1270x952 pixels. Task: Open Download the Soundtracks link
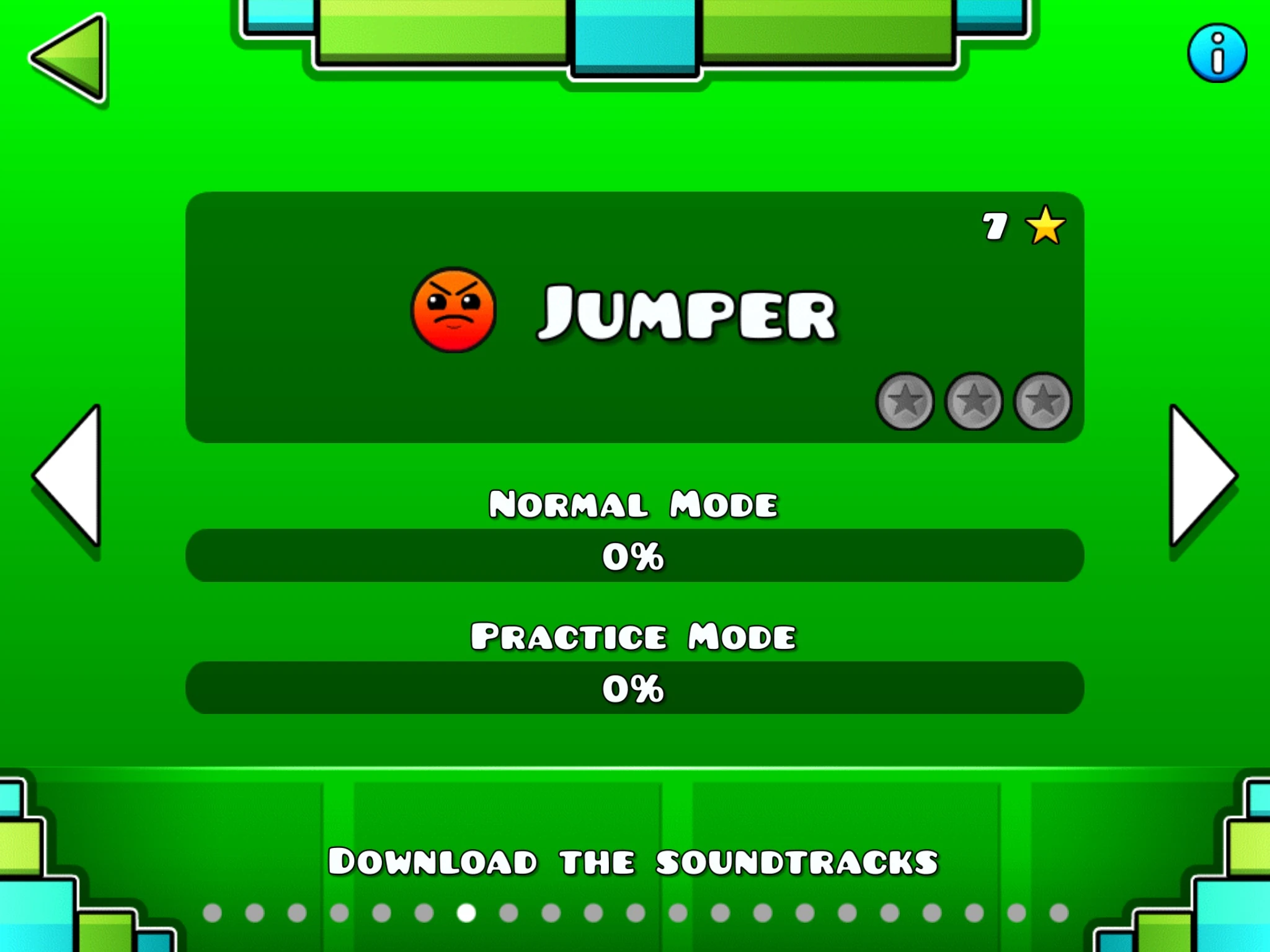[633, 862]
